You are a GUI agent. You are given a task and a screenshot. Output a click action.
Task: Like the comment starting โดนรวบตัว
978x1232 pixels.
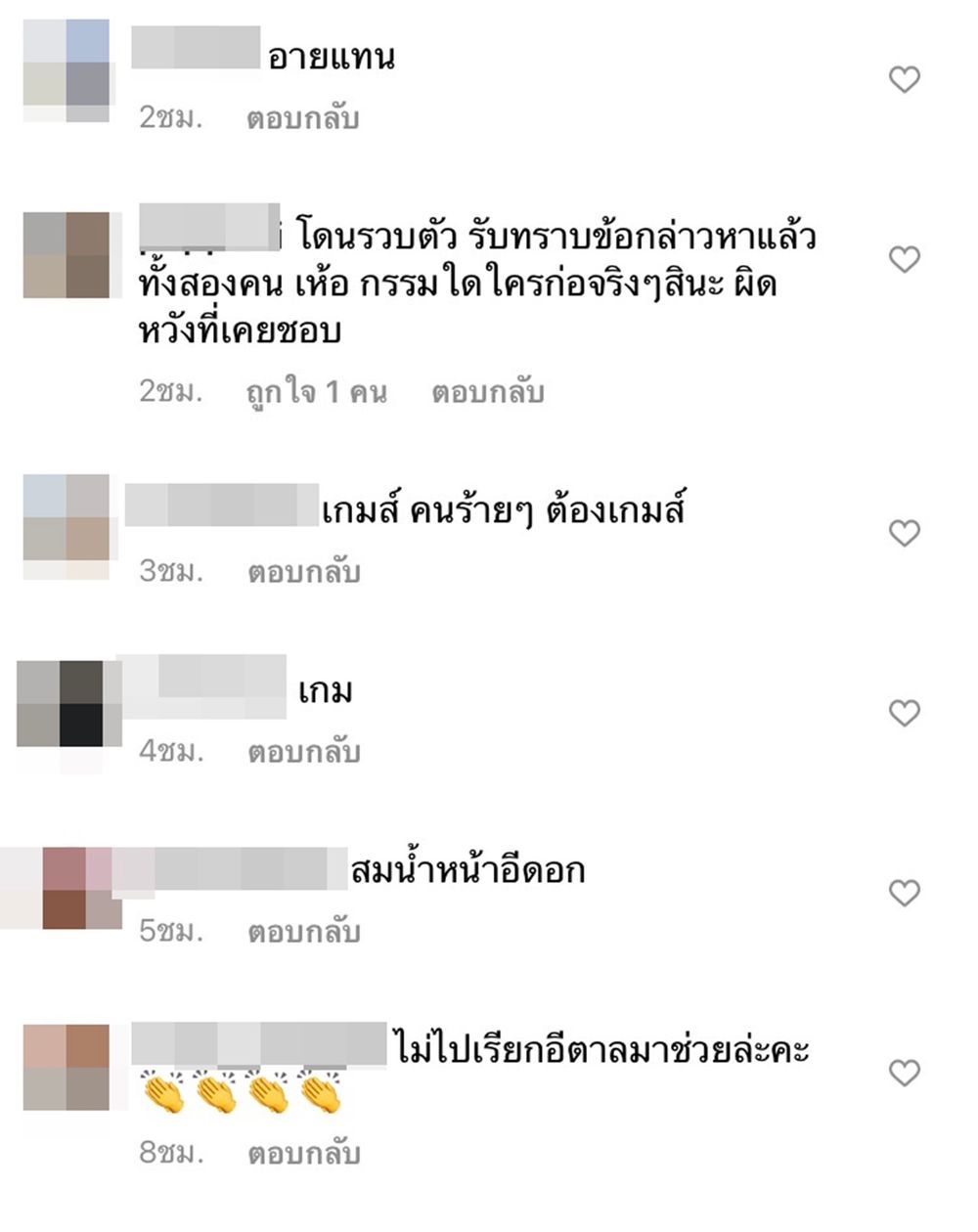(904, 259)
